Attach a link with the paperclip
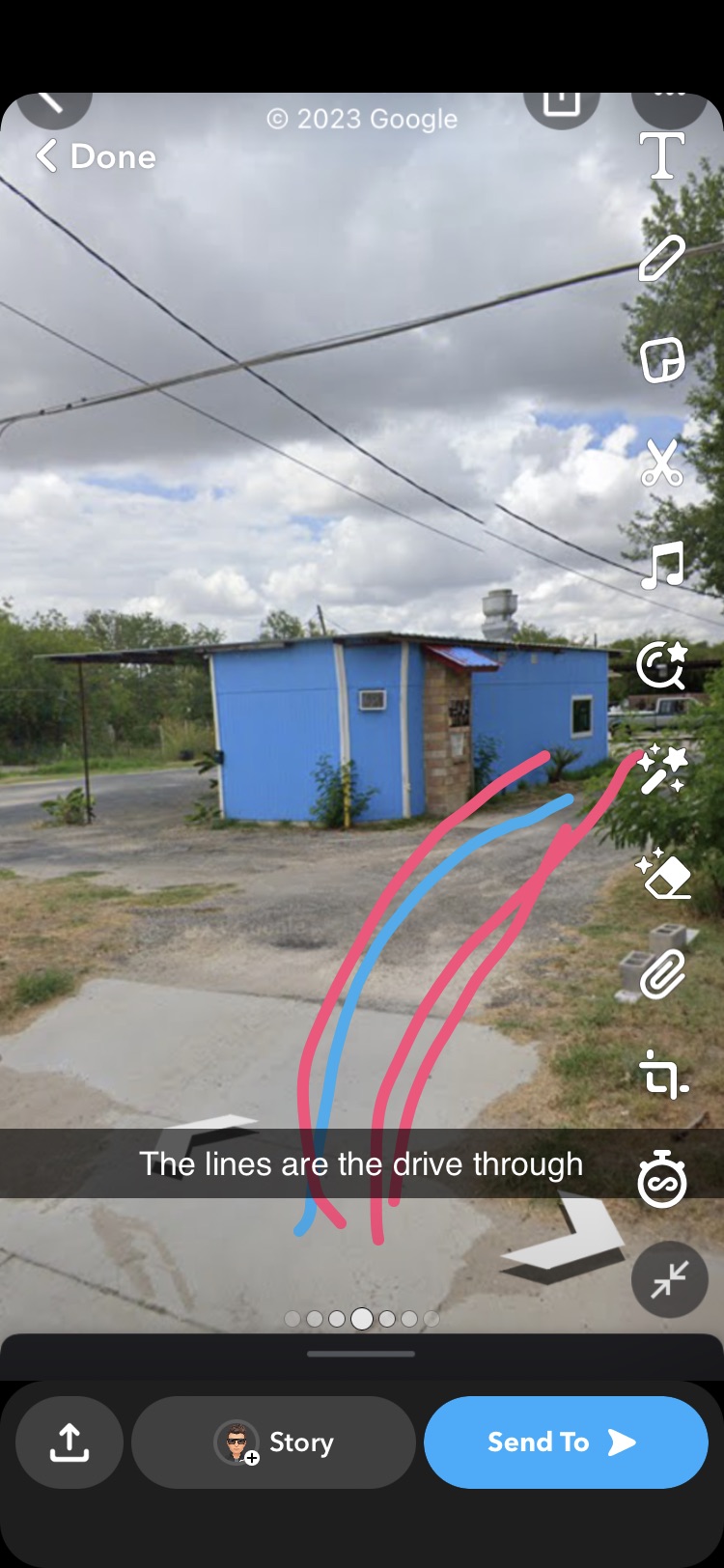 (x=662, y=974)
